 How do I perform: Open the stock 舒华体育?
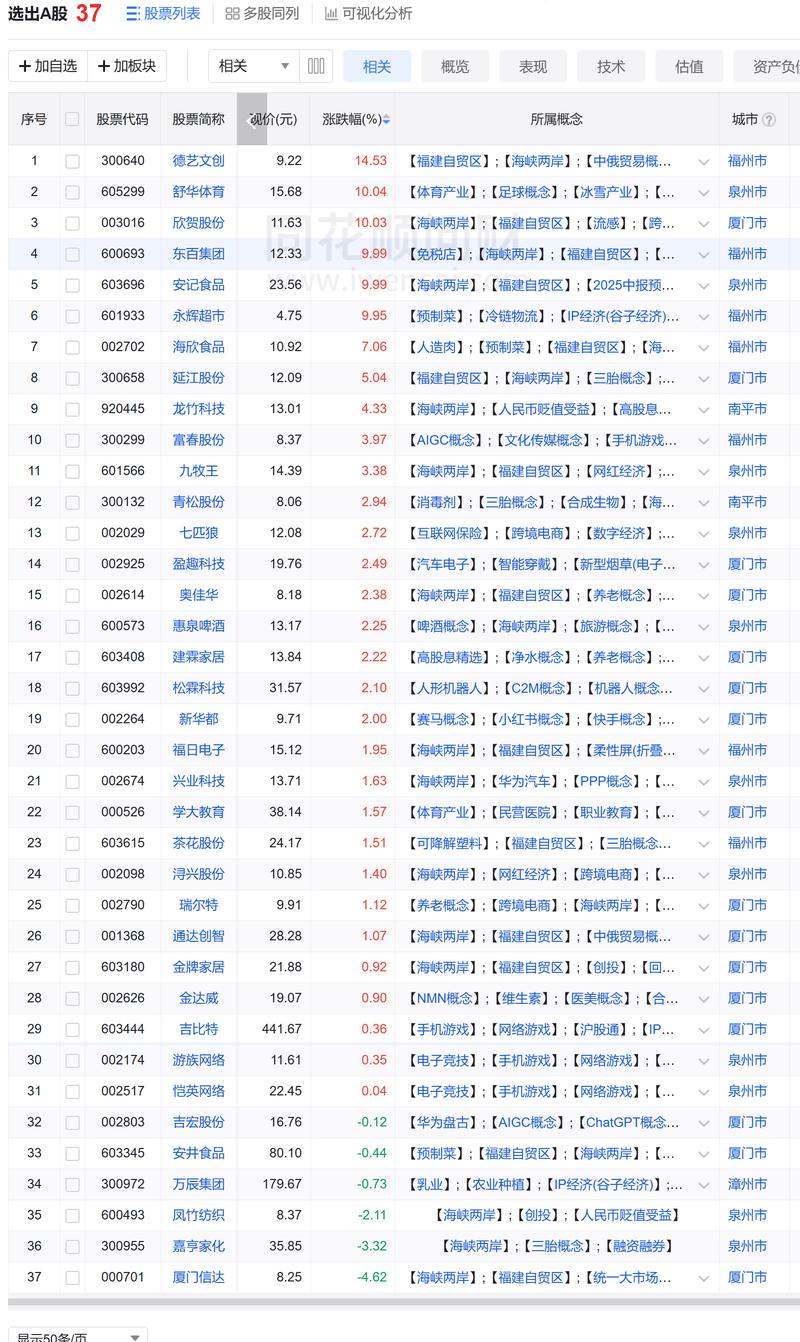198,192
